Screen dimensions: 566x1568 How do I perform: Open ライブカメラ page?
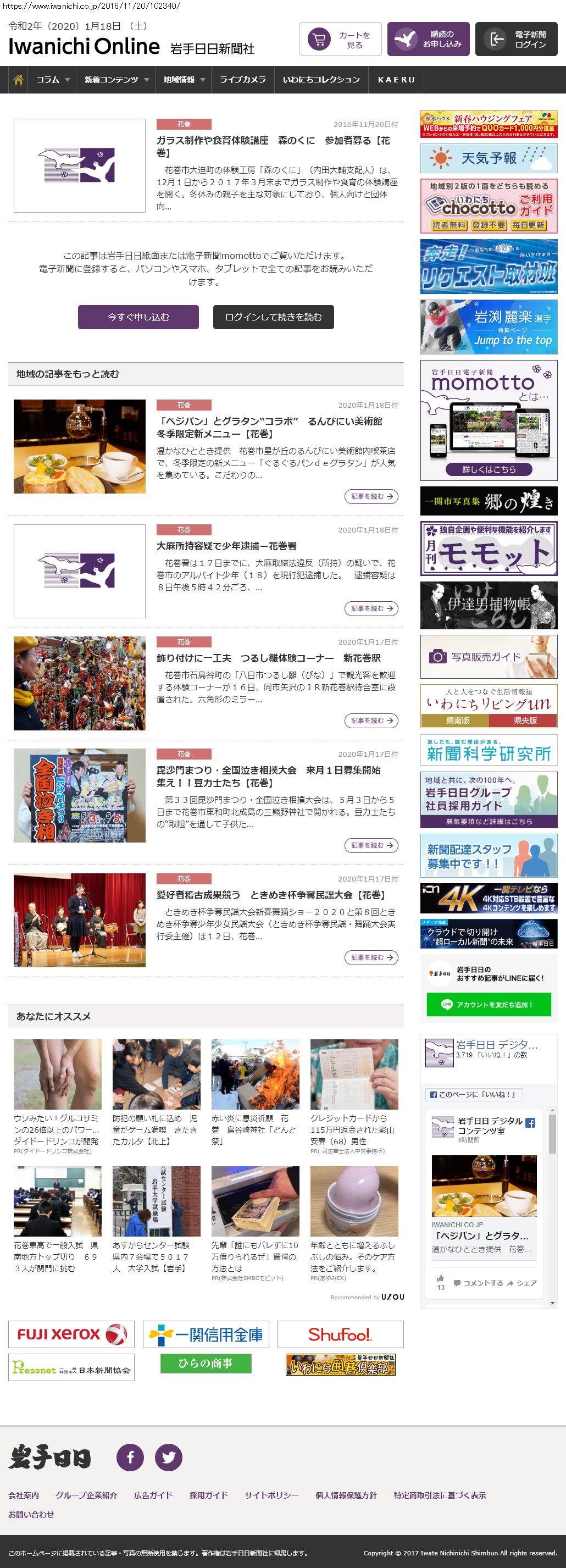242,80
